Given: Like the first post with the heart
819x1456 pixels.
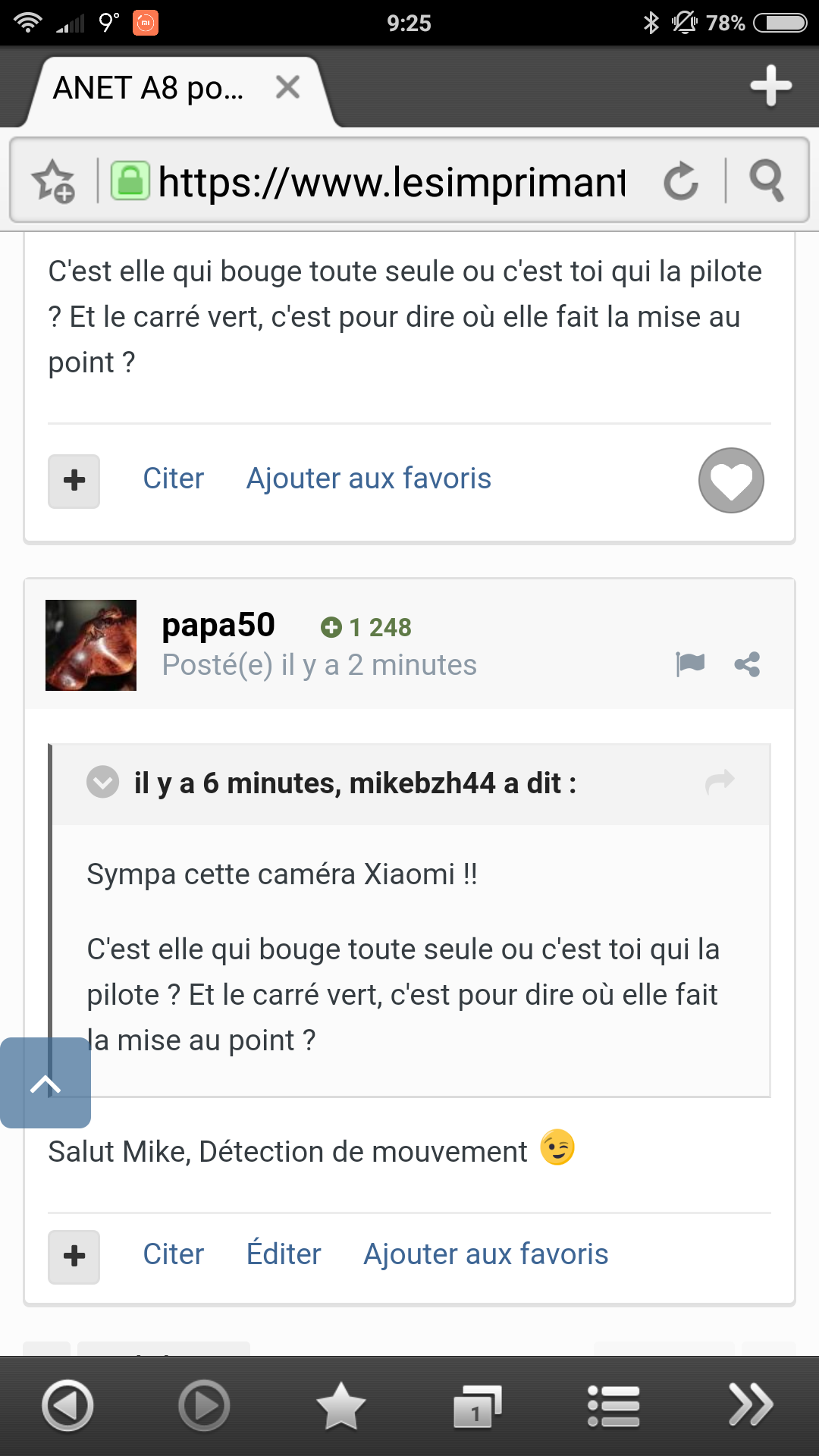Looking at the screenshot, I should point(731,480).
